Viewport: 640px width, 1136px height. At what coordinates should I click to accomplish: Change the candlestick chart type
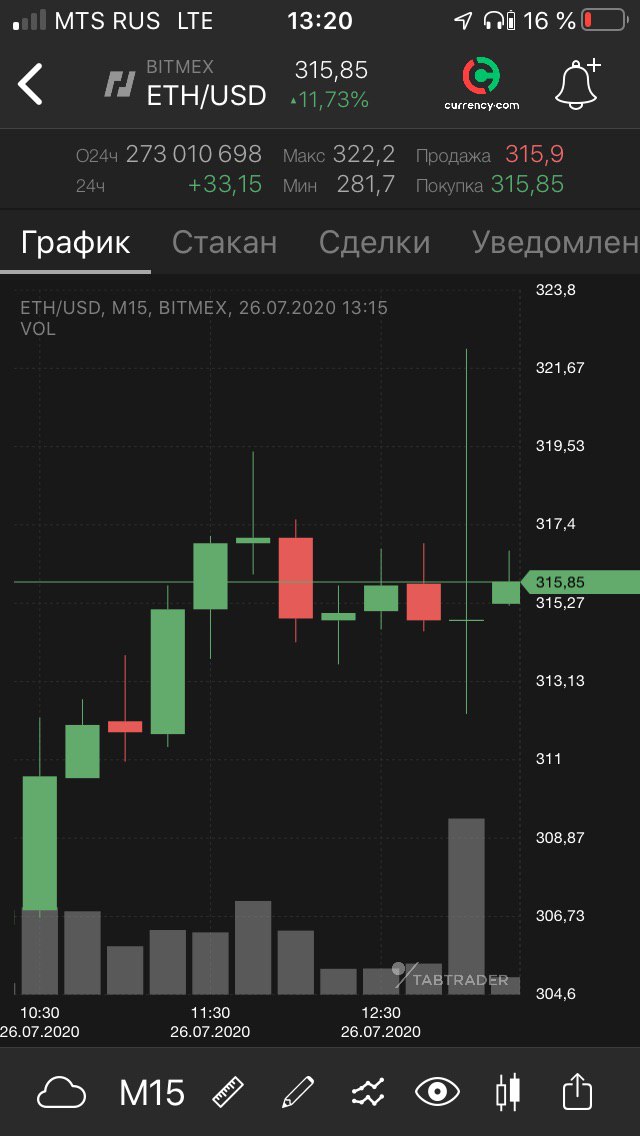click(x=508, y=1092)
